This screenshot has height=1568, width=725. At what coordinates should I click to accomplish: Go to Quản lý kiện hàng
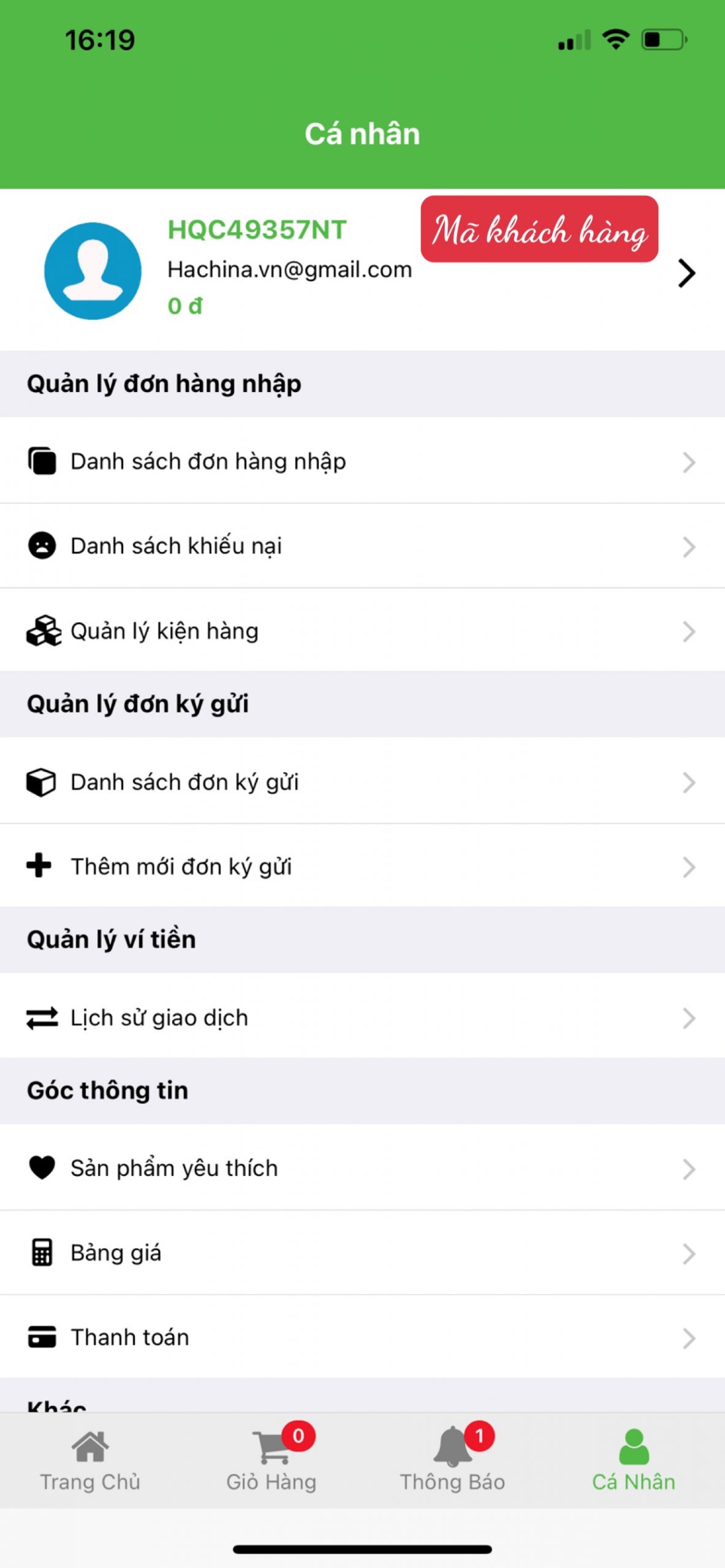pos(362,630)
